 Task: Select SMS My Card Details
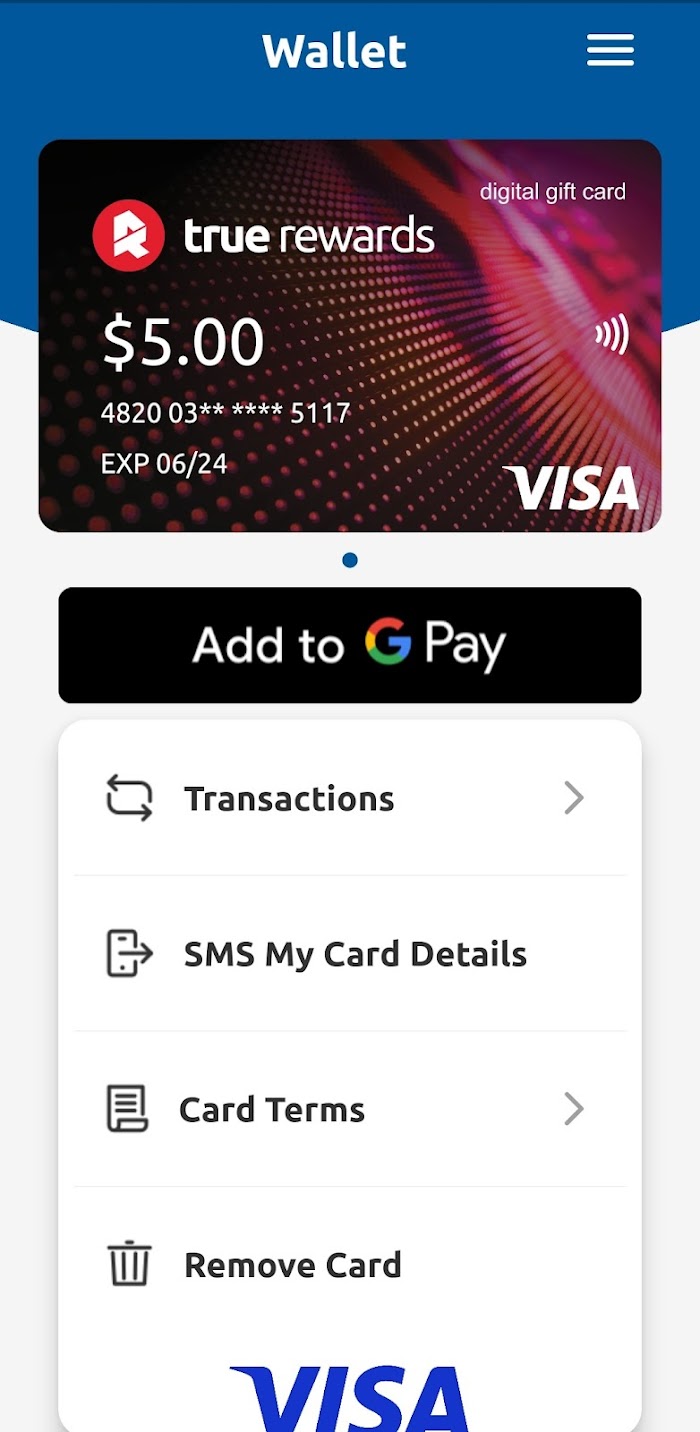[x=350, y=954]
